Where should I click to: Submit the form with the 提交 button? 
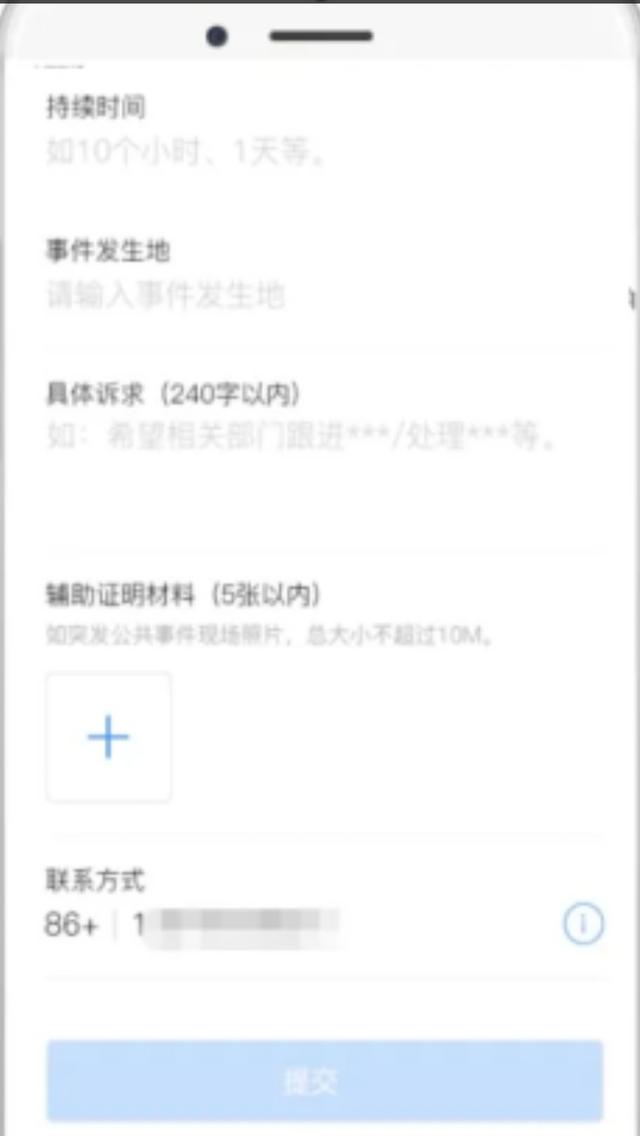(x=324, y=1081)
